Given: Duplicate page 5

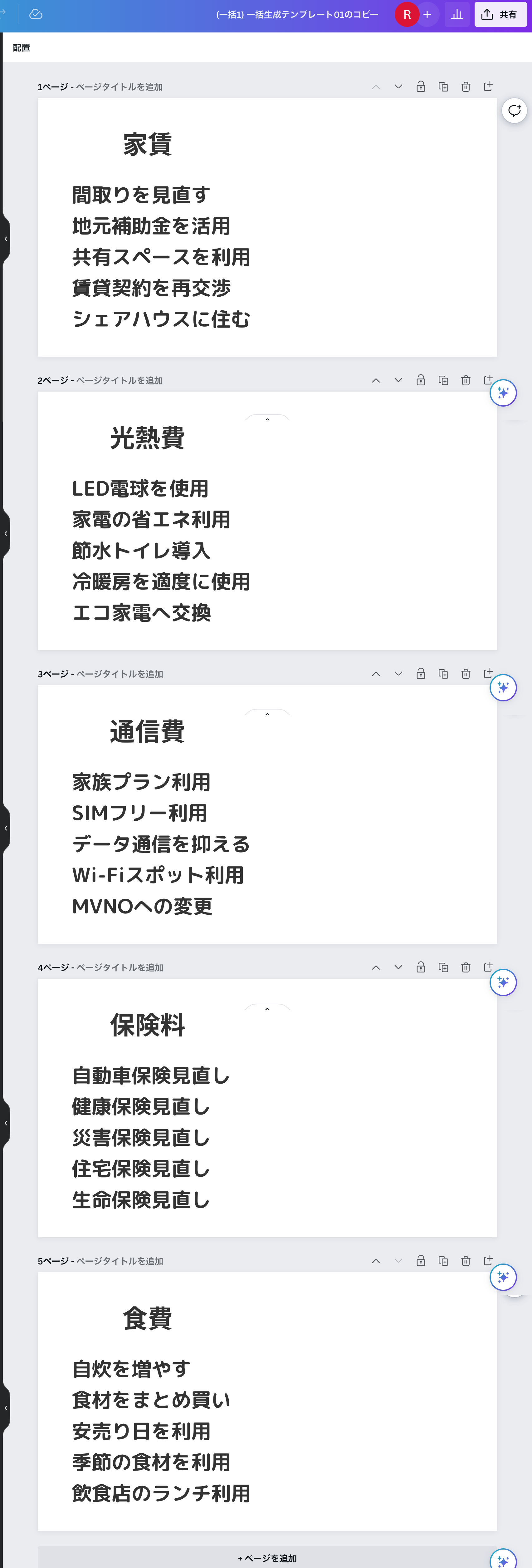Looking at the screenshot, I should [443, 1261].
